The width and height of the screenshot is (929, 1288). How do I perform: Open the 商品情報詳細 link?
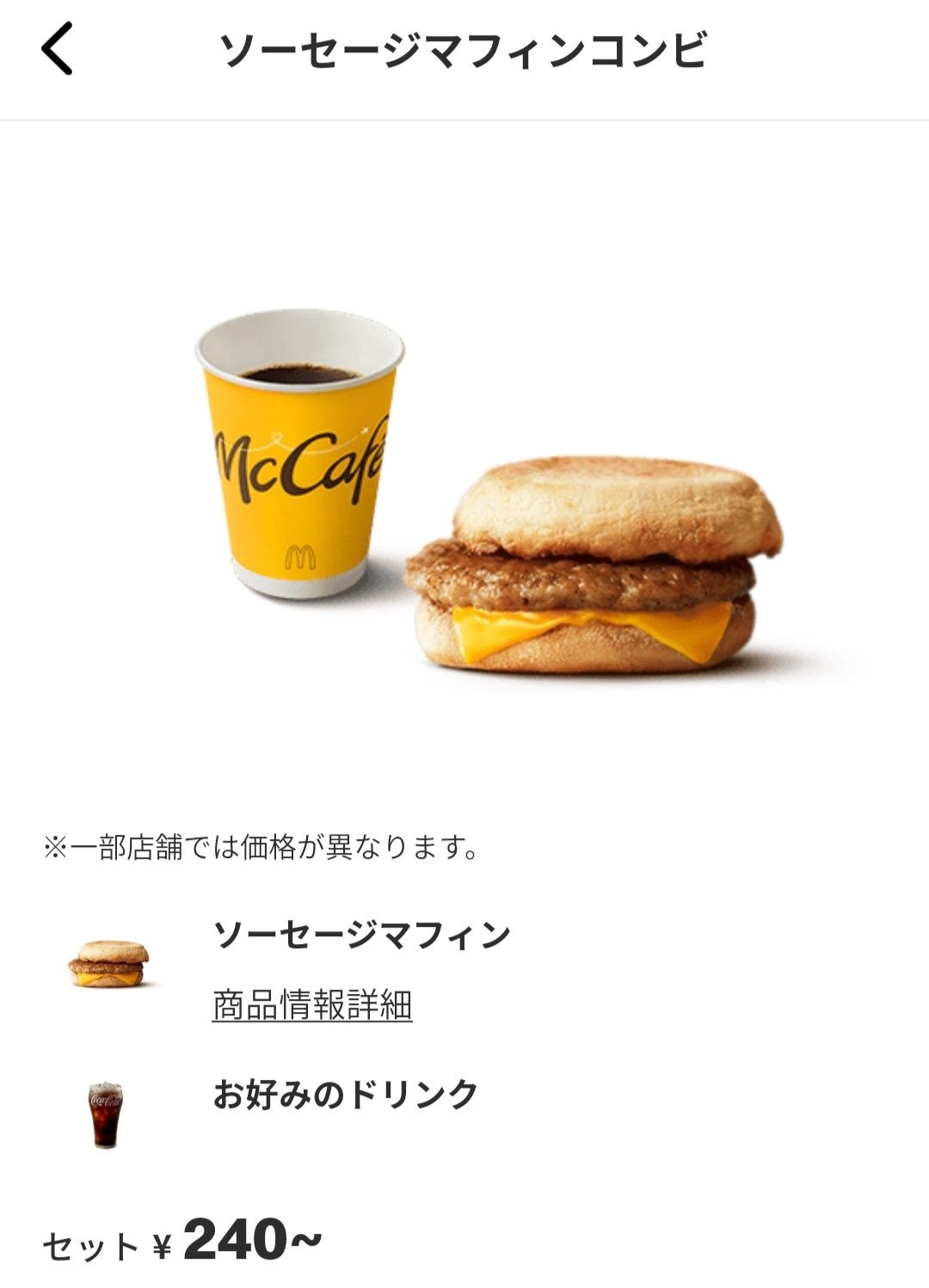pyautogui.click(x=312, y=1004)
